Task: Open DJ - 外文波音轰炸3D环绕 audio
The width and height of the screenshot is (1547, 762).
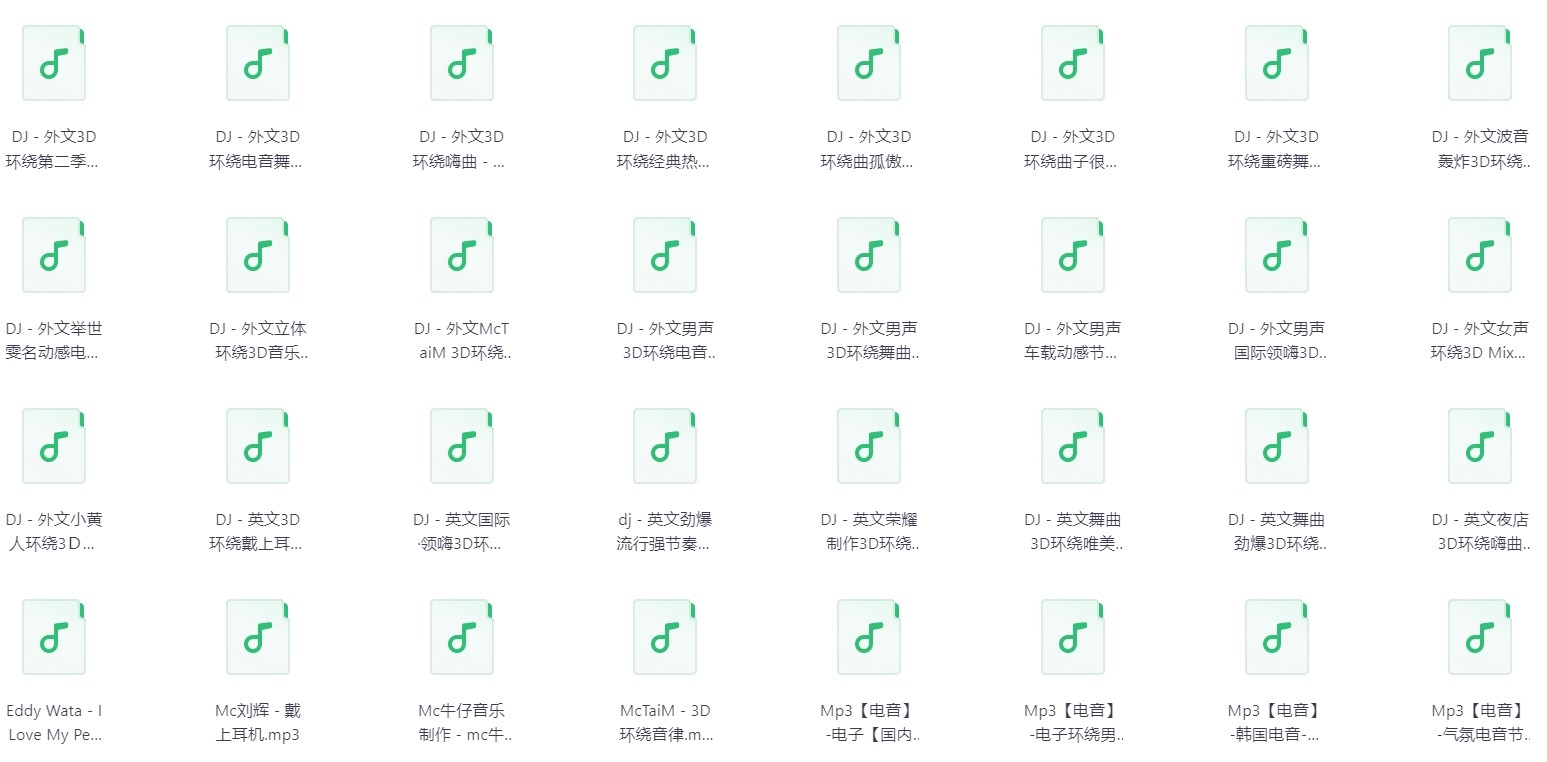Action: click(1480, 64)
